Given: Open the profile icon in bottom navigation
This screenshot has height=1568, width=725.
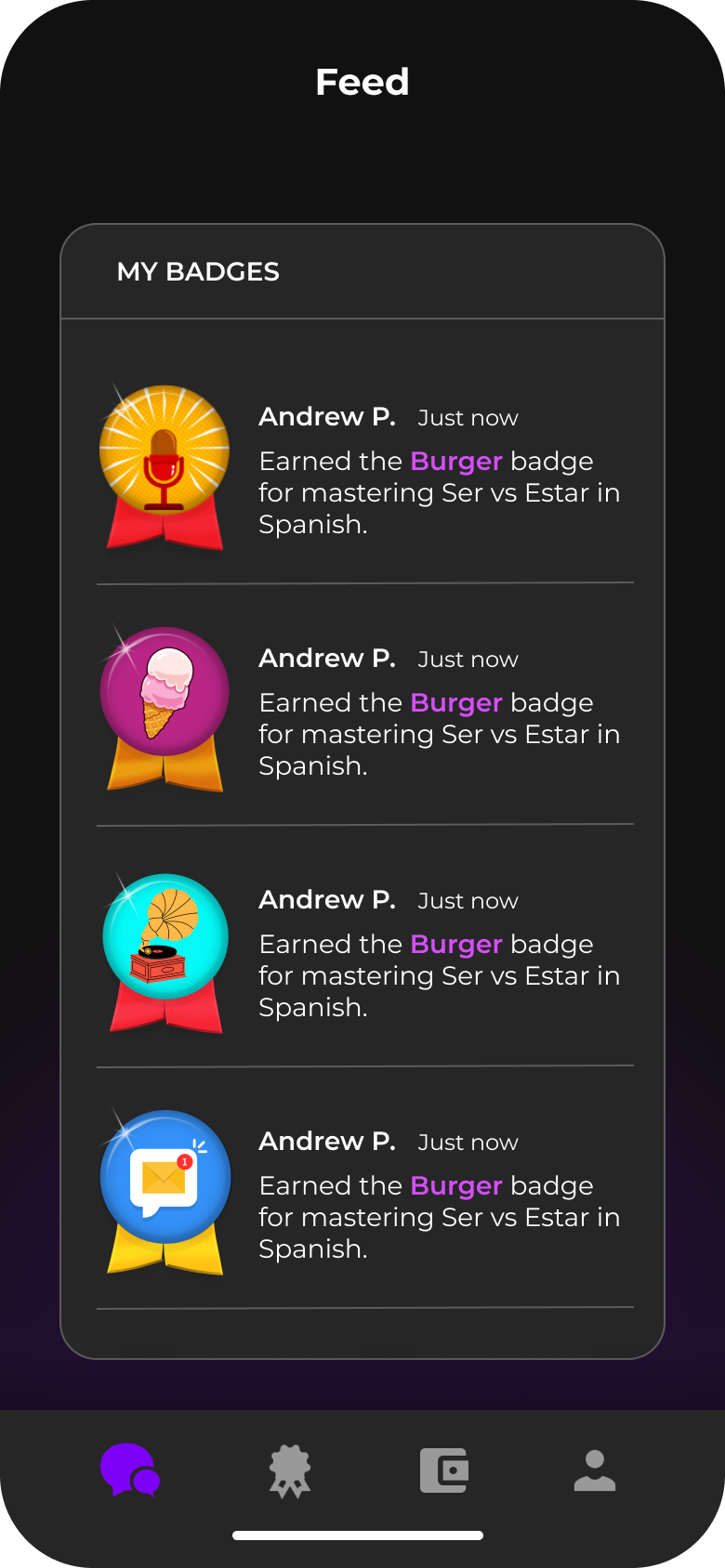Looking at the screenshot, I should click(x=595, y=1470).
